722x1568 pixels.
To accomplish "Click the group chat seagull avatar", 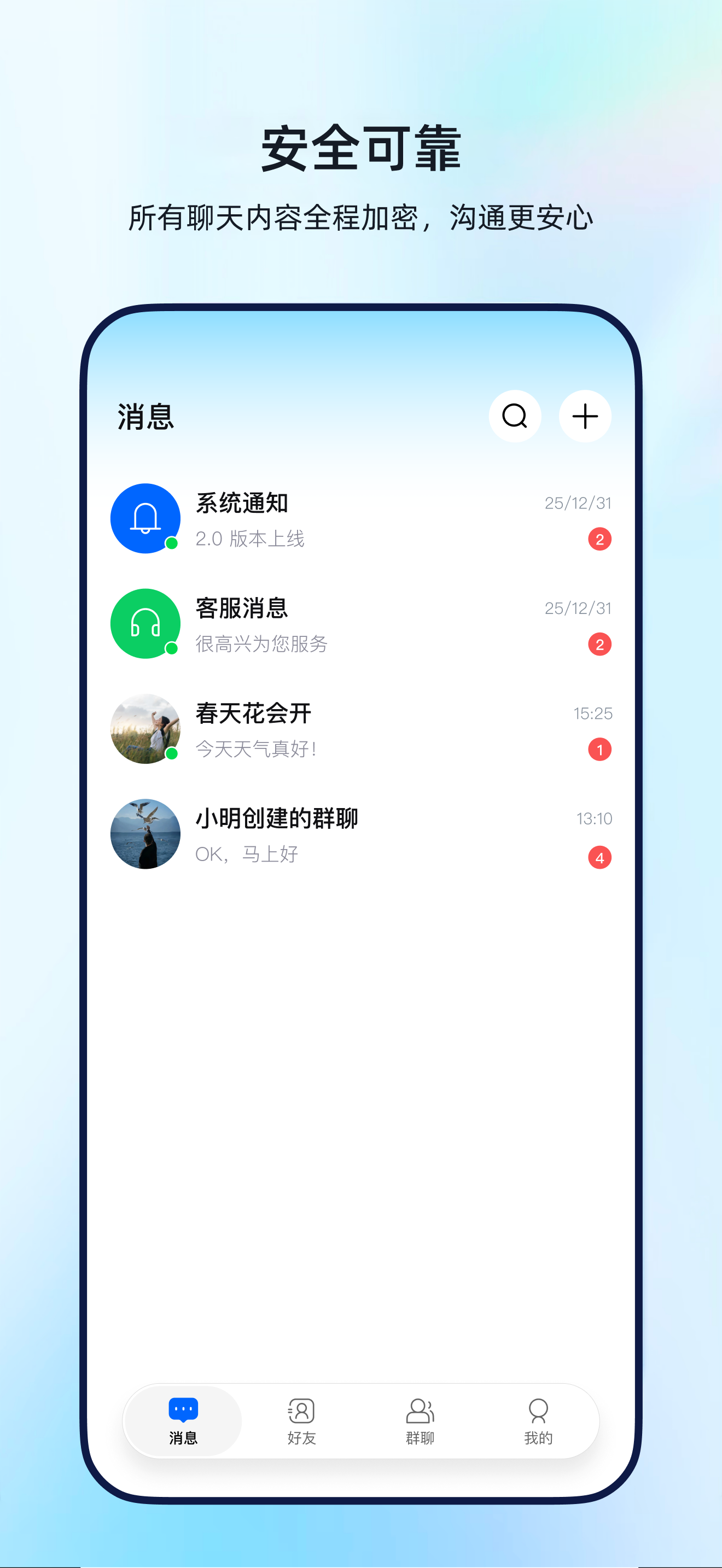I will [145, 834].
